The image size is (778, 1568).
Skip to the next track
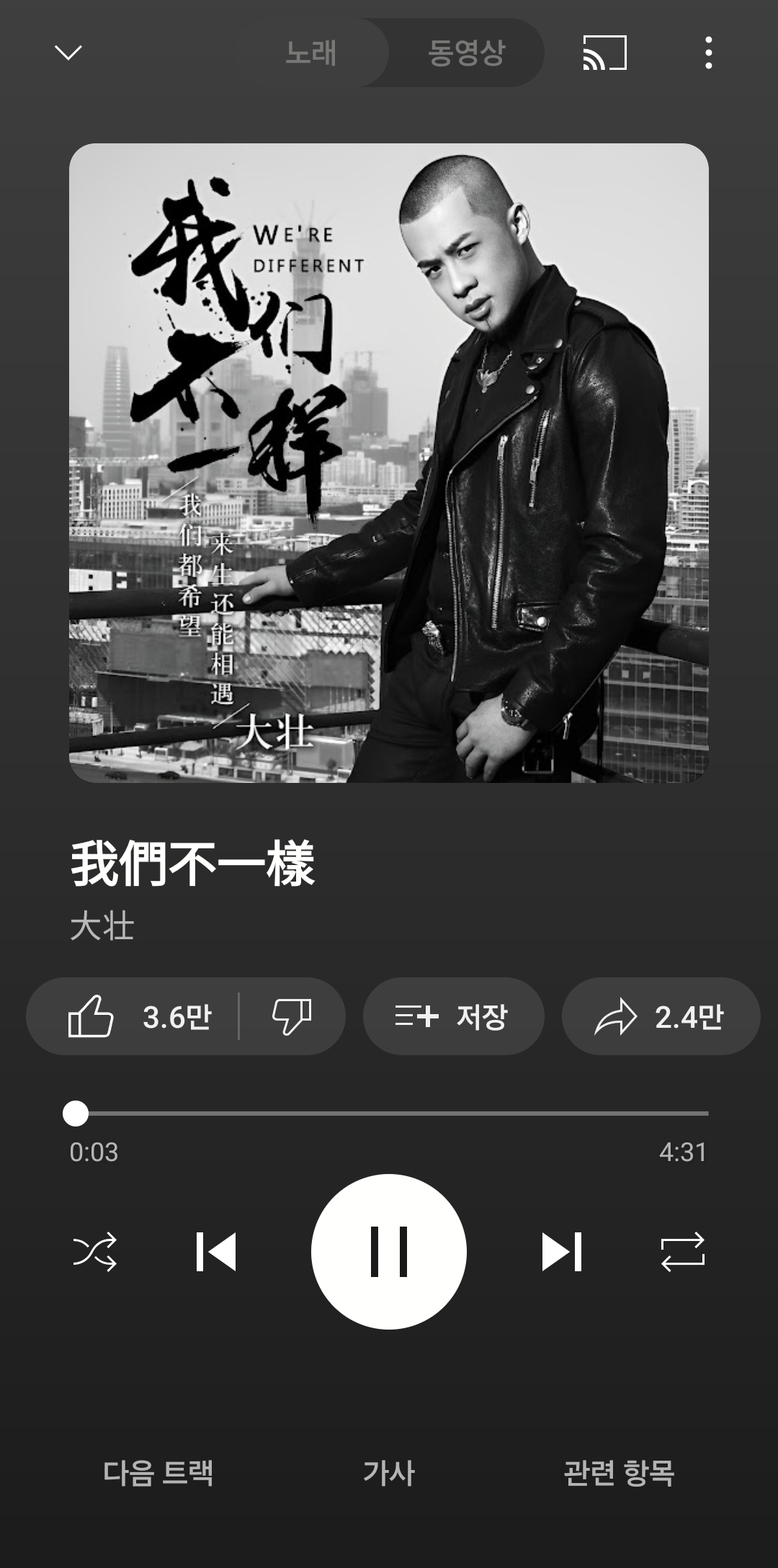(x=561, y=1252)
